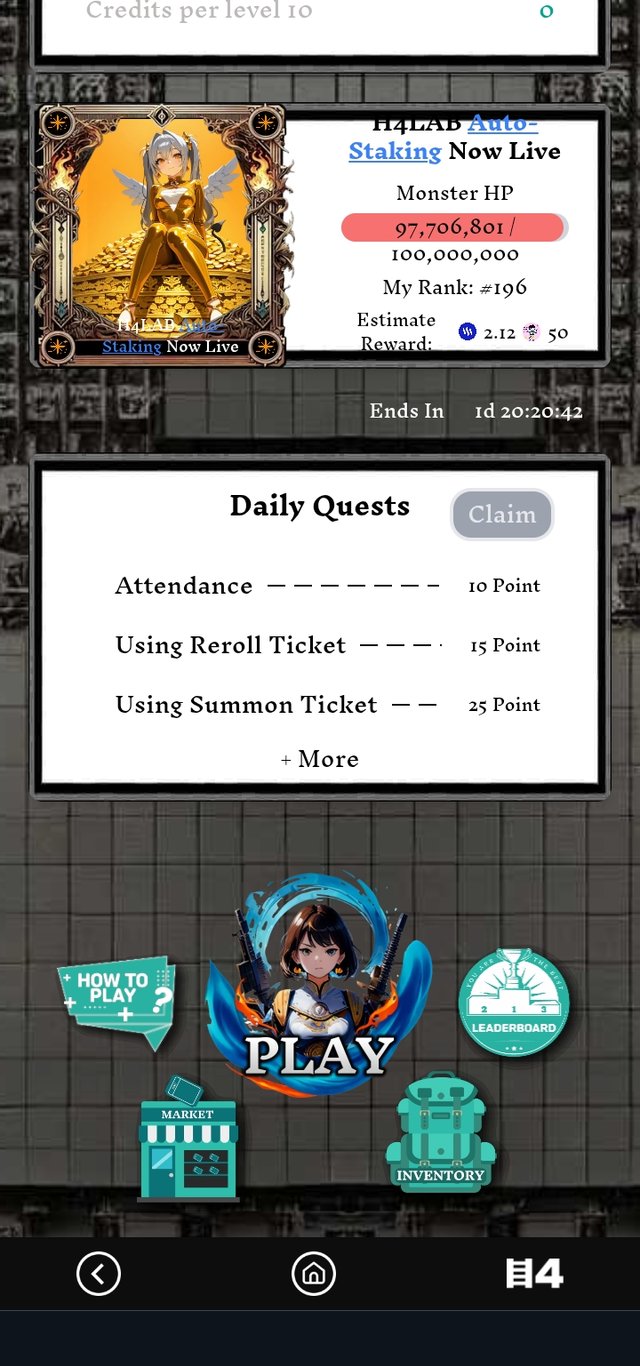Expand daily quests with + More
This screenshot has height=1366, width=640.
click(x=320, y=759)
